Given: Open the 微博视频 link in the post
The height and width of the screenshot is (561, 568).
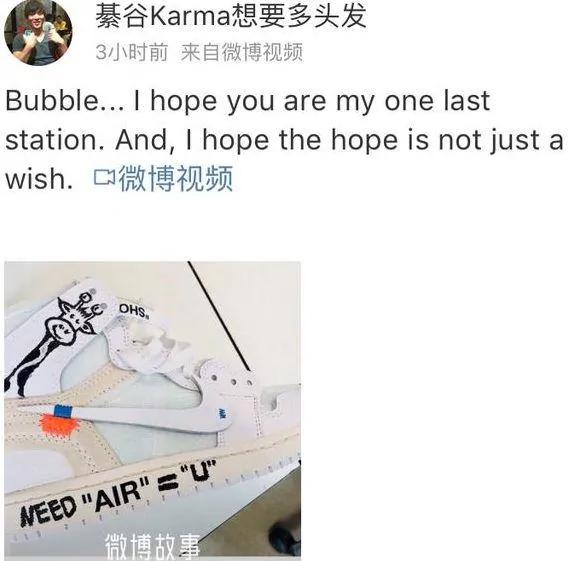Looking at the screenshot, I should [163, 178].
